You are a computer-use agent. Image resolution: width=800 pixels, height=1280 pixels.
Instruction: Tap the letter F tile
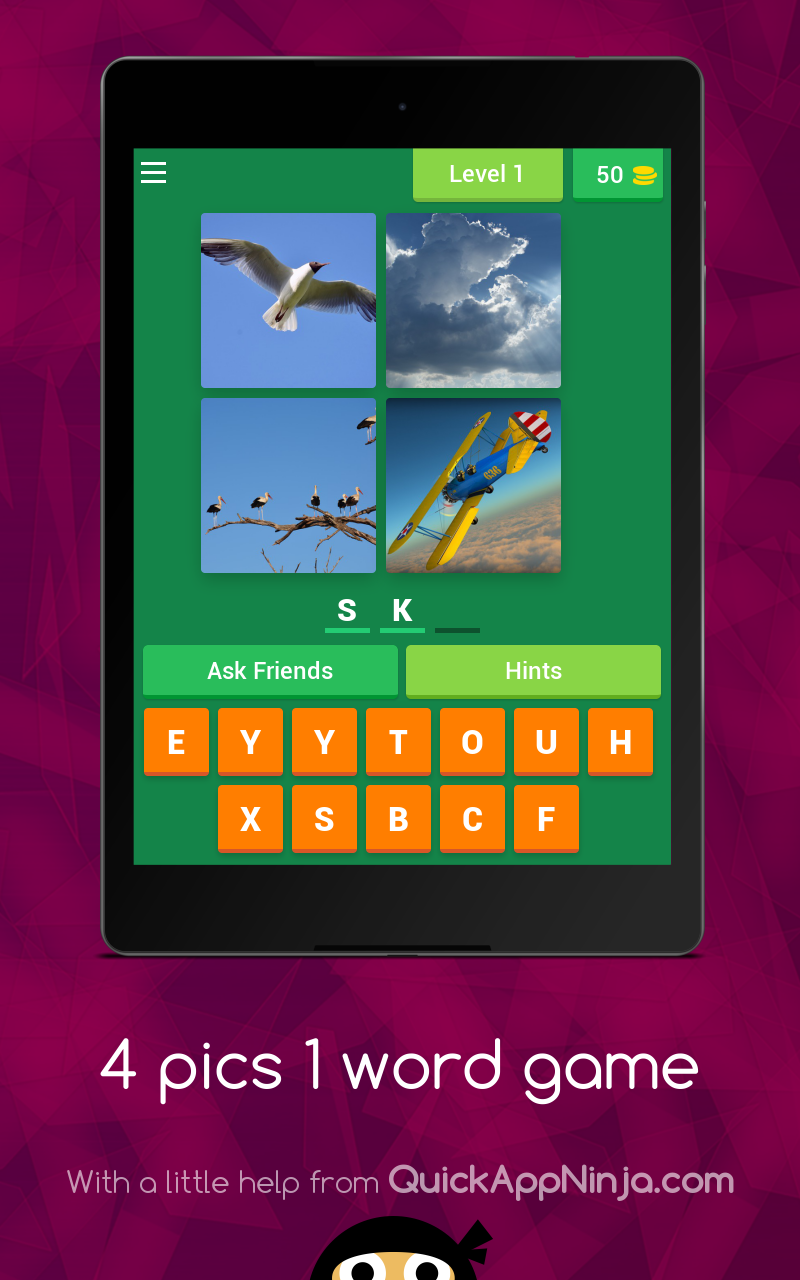546,818
